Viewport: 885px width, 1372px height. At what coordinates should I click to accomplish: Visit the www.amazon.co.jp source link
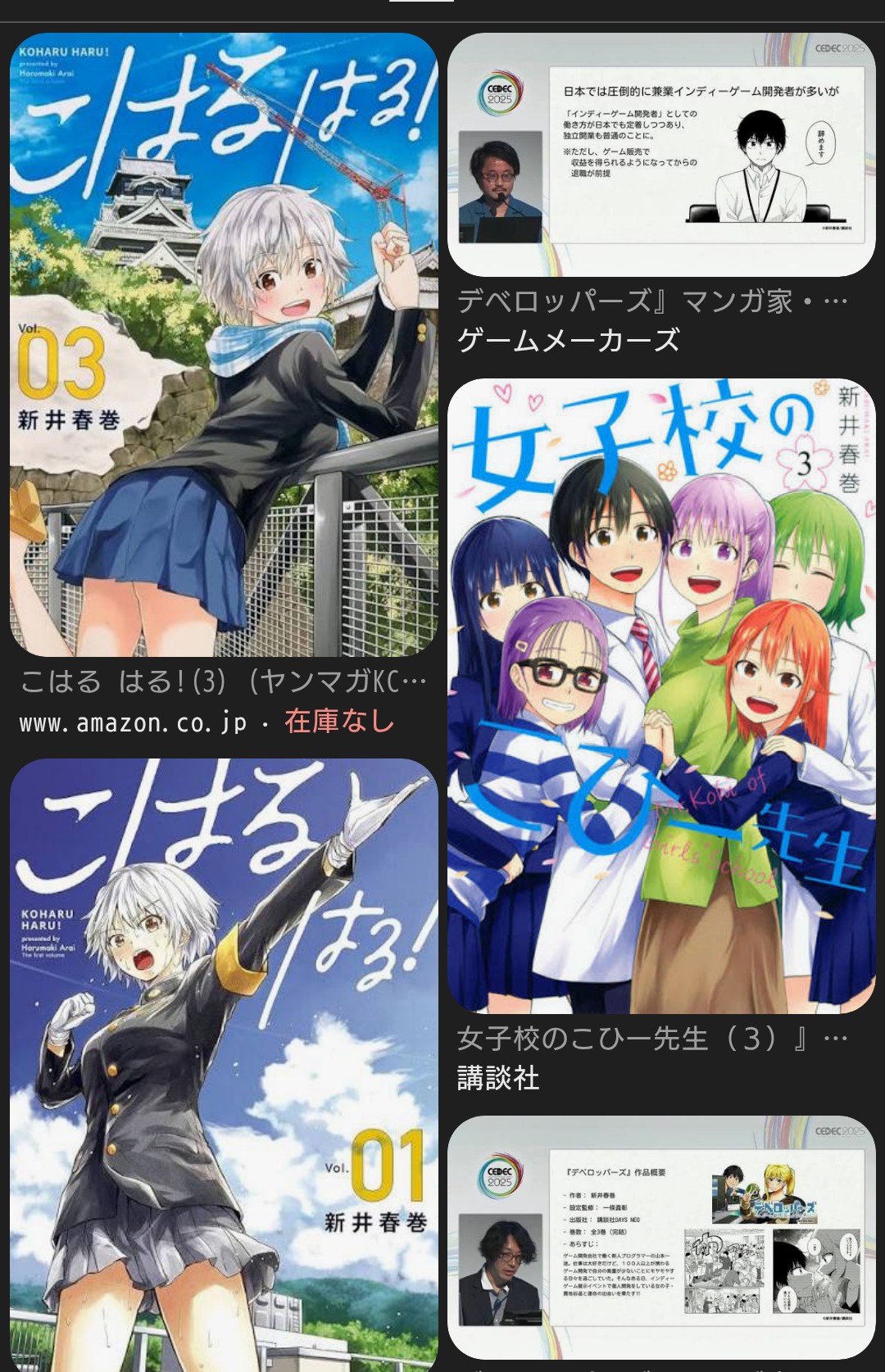133,722
